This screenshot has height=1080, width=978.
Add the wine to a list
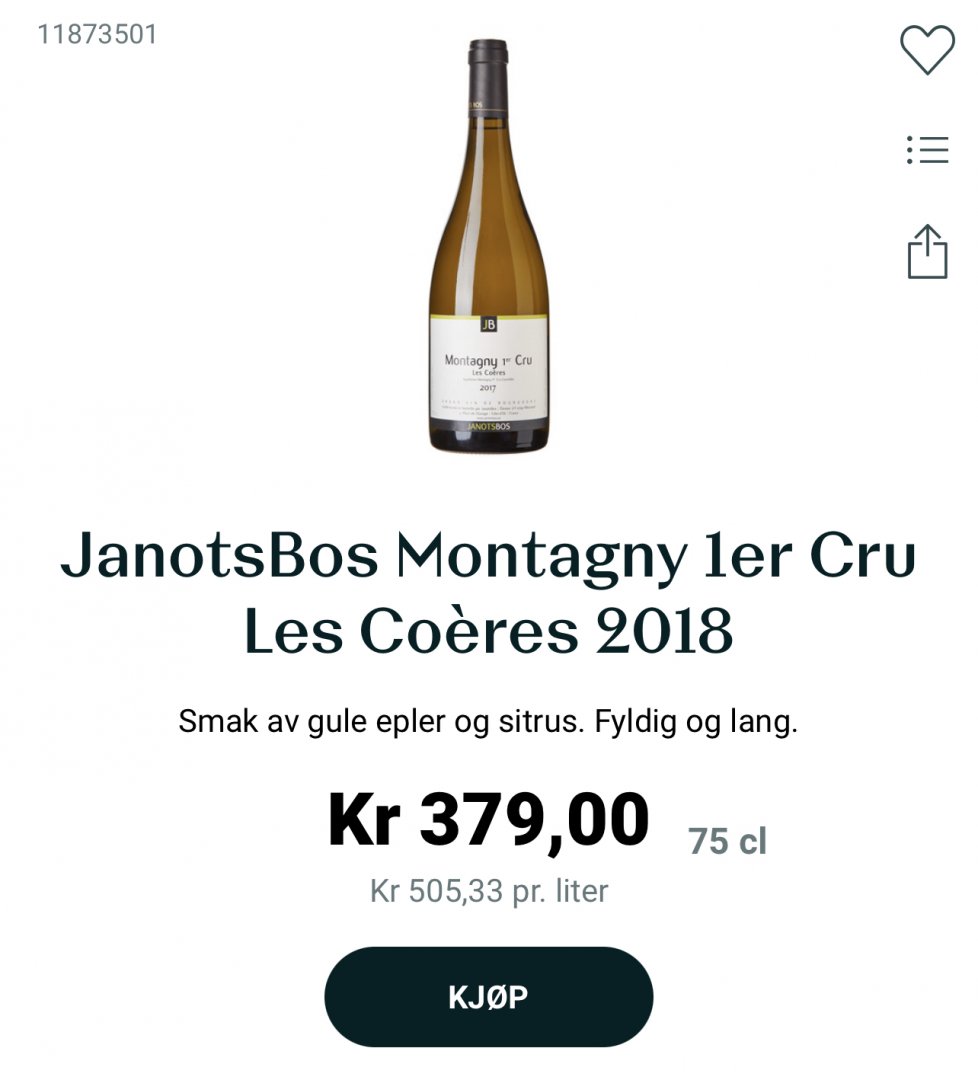tap(927, 150)
